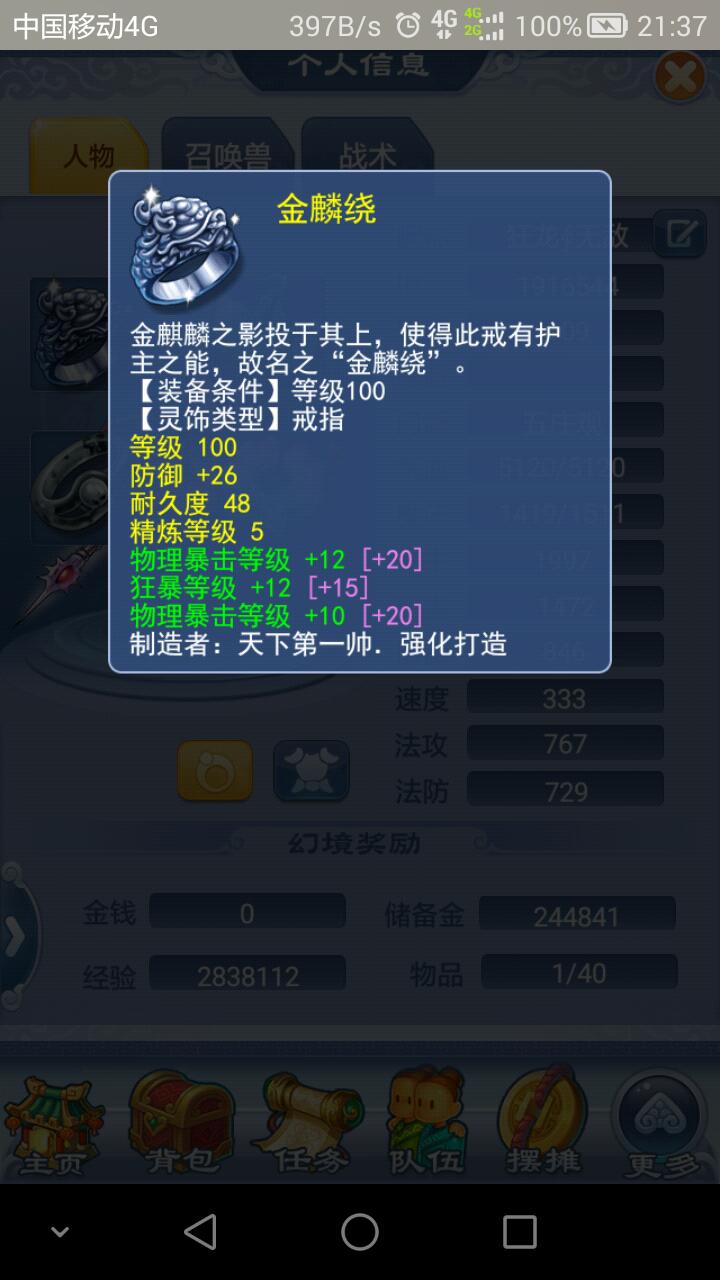Screen dimensions: 720x1280
Task: Open the 背包 backpack
Action: click(x=181, y=1122)
